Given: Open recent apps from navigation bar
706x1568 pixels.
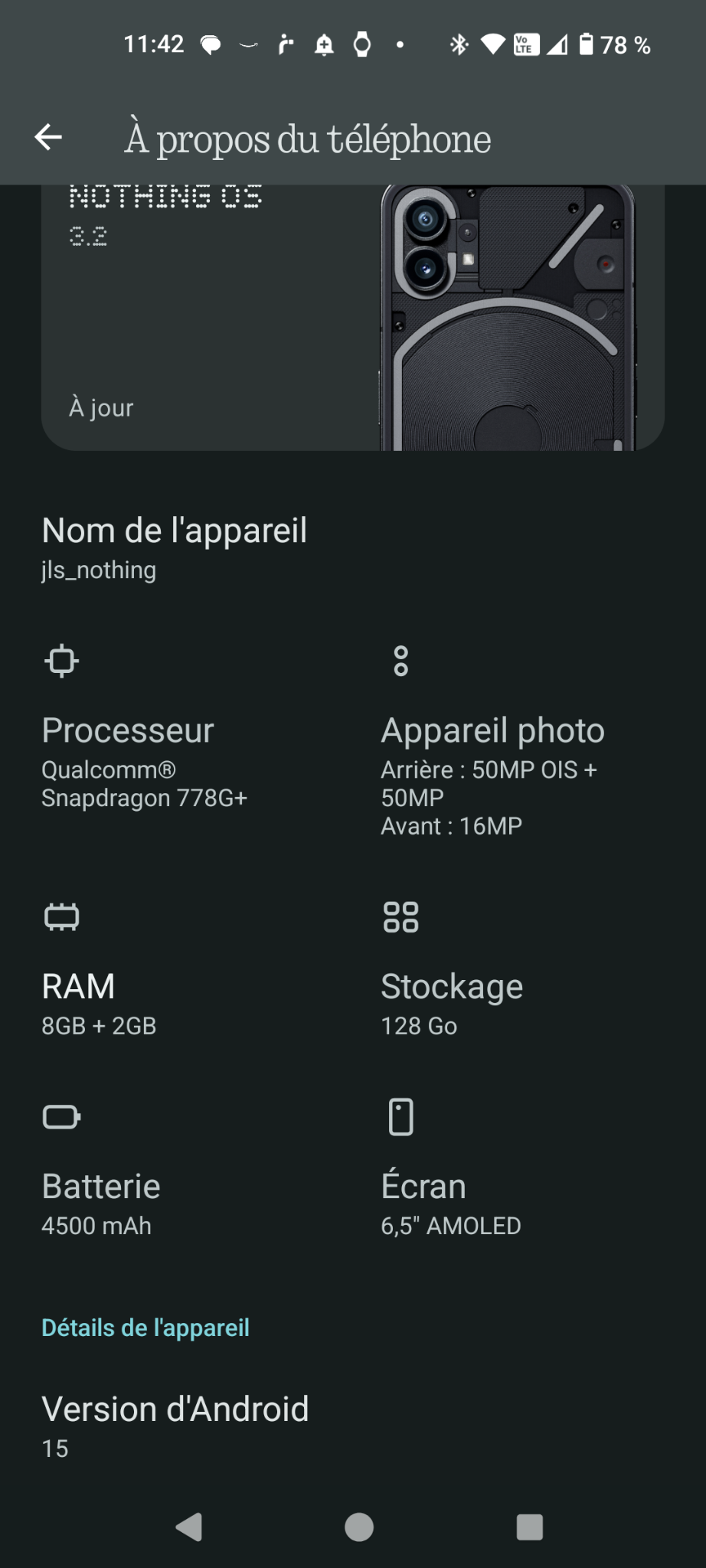Looking at the screenshot, I should coord(529,1527).
